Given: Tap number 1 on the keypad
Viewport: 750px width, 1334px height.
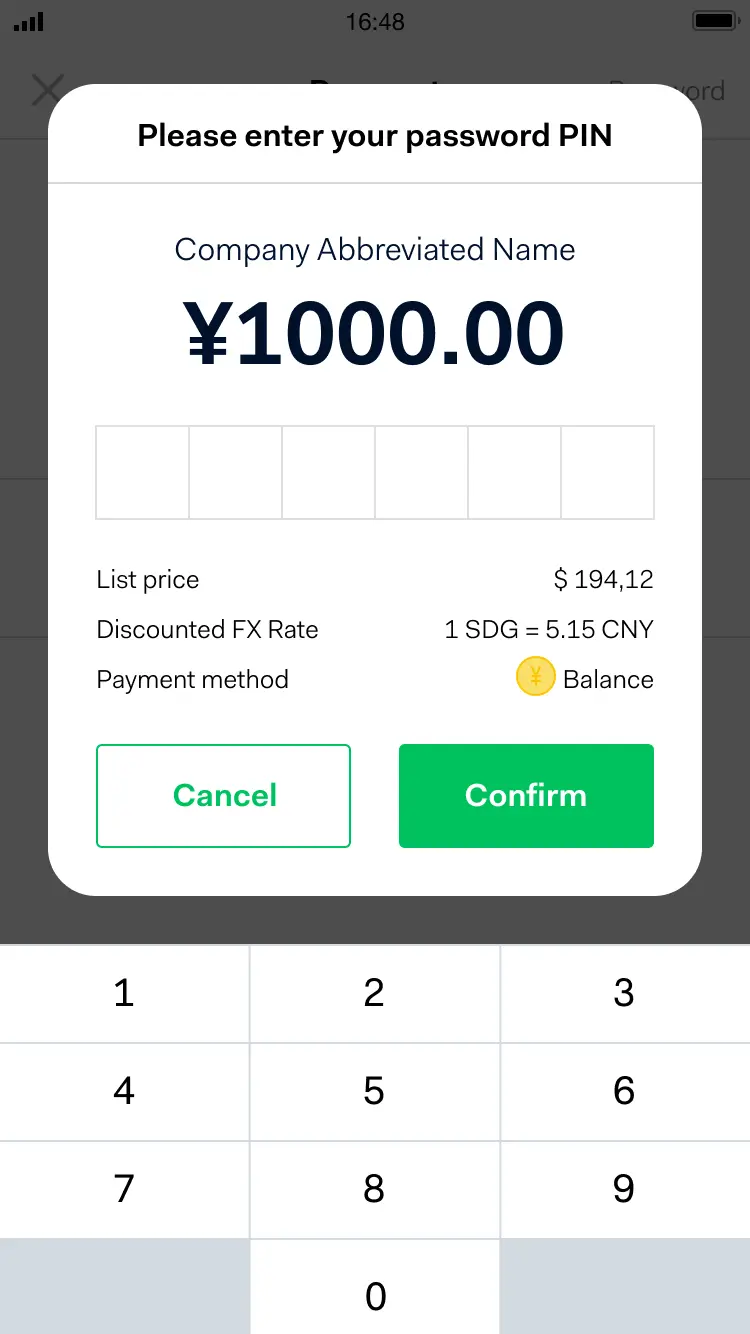Looking at the screenshot, I should click(124, 992).
